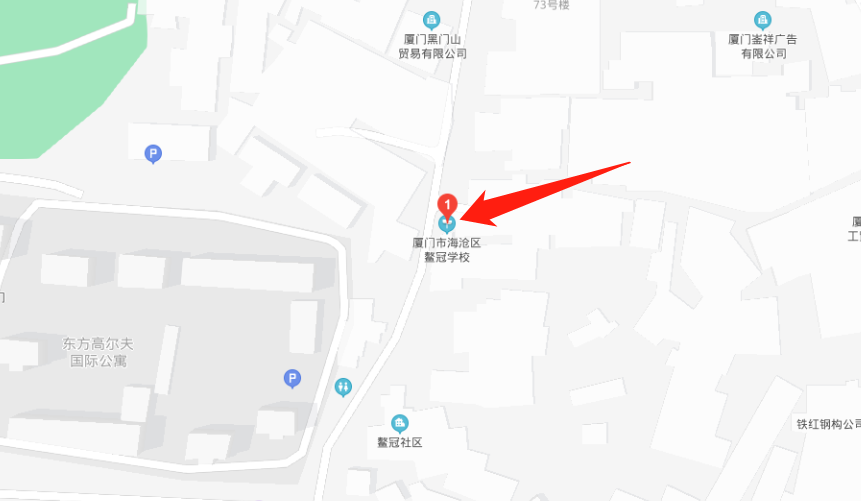Open the 厦门崟祥广告有限公司 map marker
This screenshot has width=861, height=501.
click(762, 19)
